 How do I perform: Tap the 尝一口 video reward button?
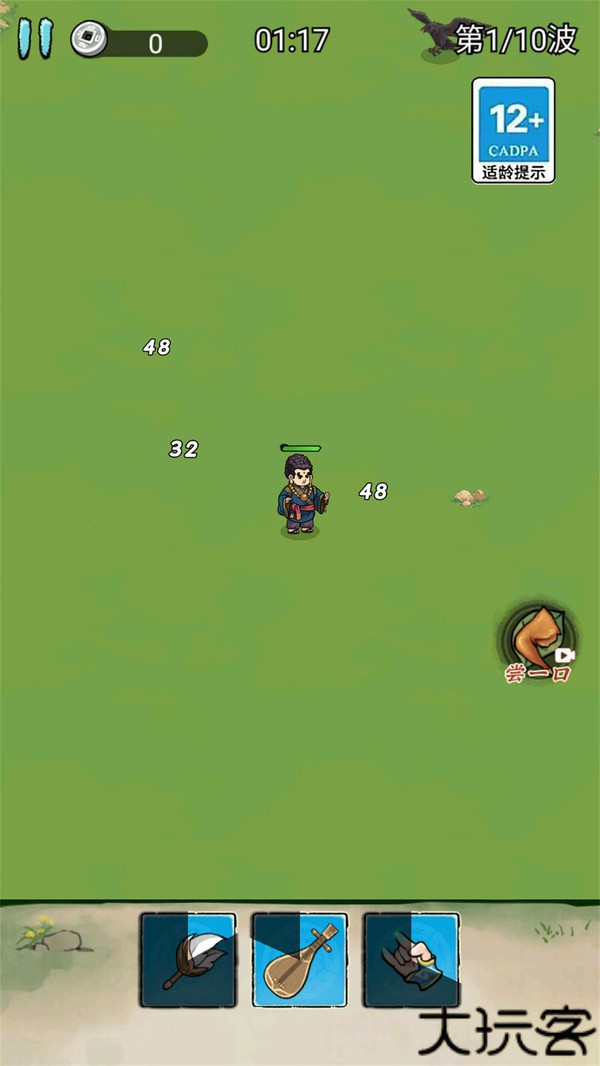[538, 642]
